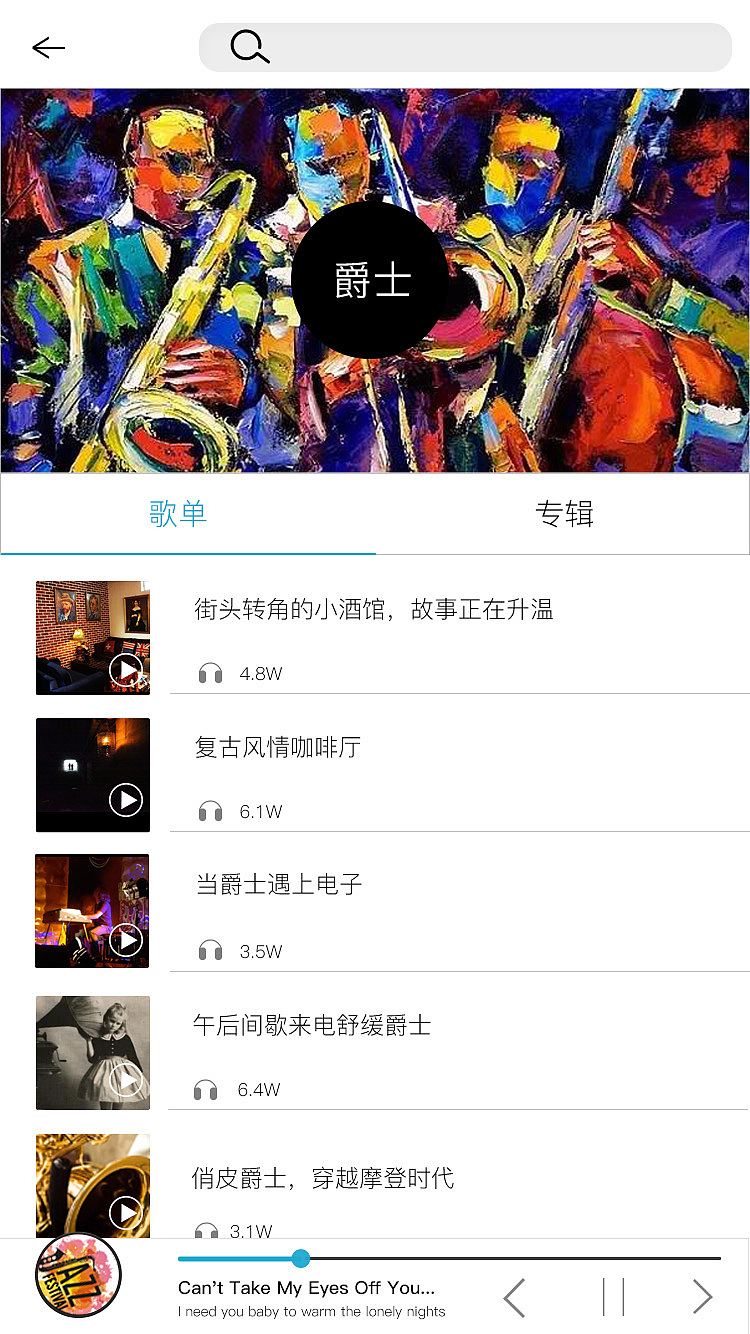The height and width of the screenshot is (1334, 750).
Task: Play the 当爵士遇上电子 playlist from its cover
Action: (x=126, y=940)
